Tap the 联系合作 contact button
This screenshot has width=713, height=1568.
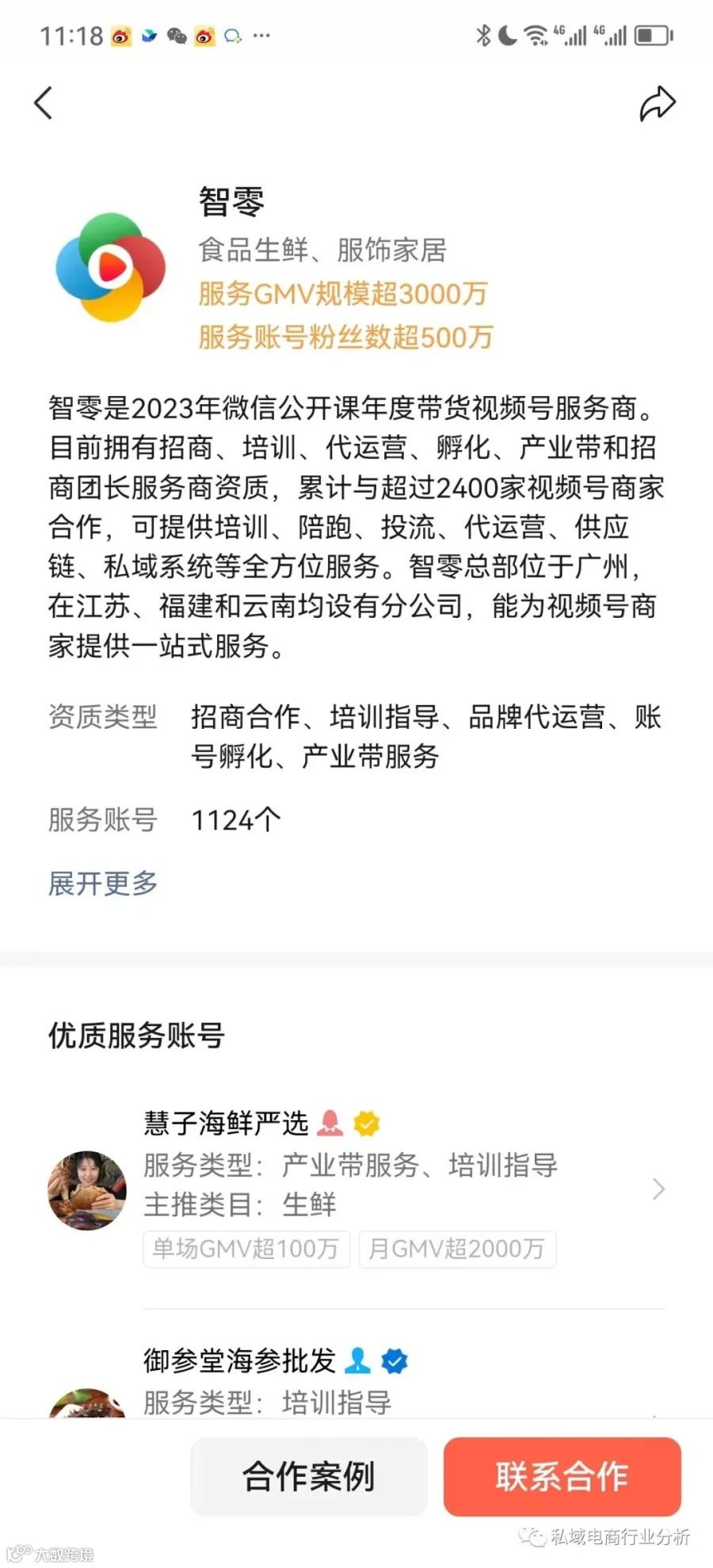pos(562,1477)
